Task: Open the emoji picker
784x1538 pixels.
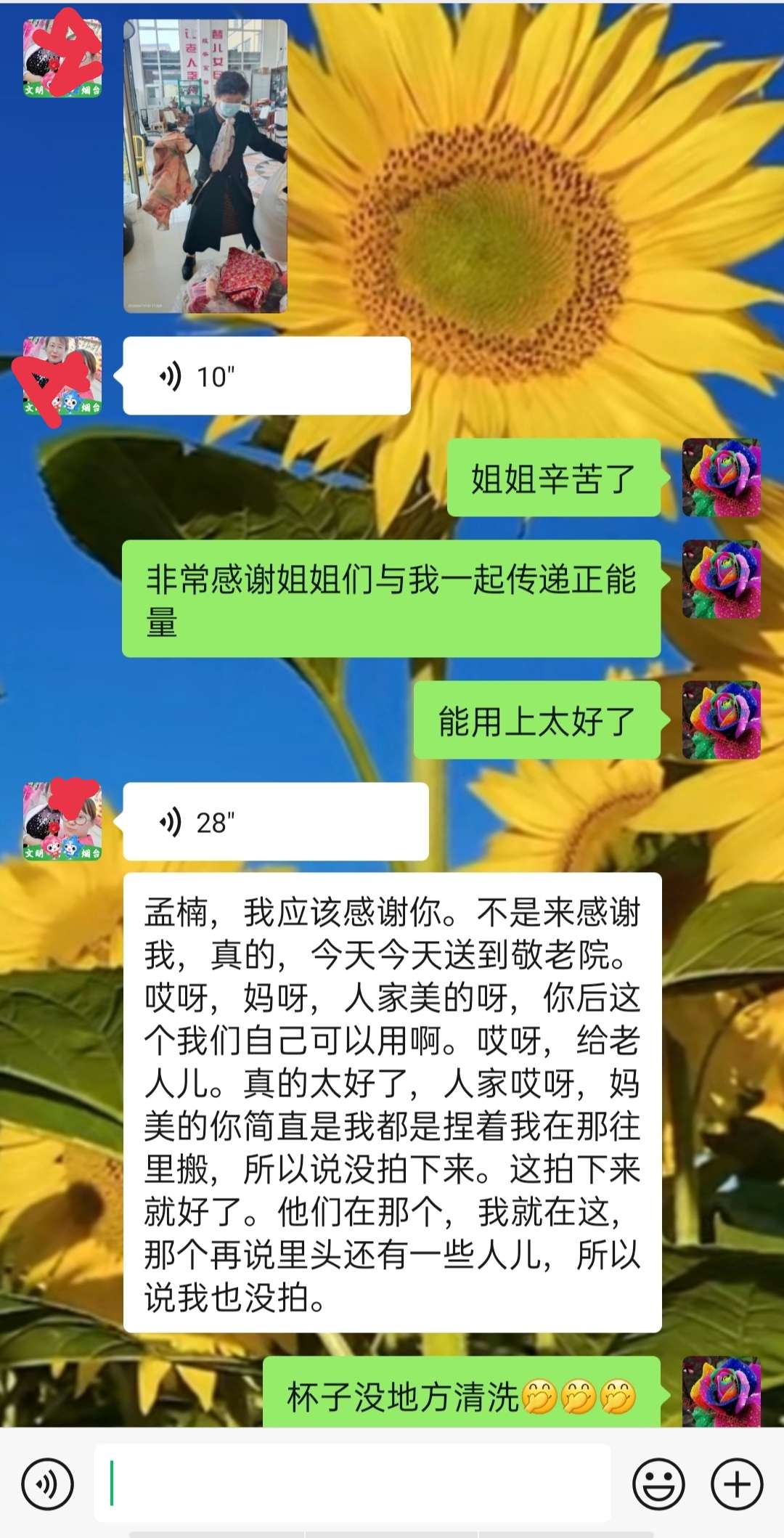Action: tap(658, 1484)
